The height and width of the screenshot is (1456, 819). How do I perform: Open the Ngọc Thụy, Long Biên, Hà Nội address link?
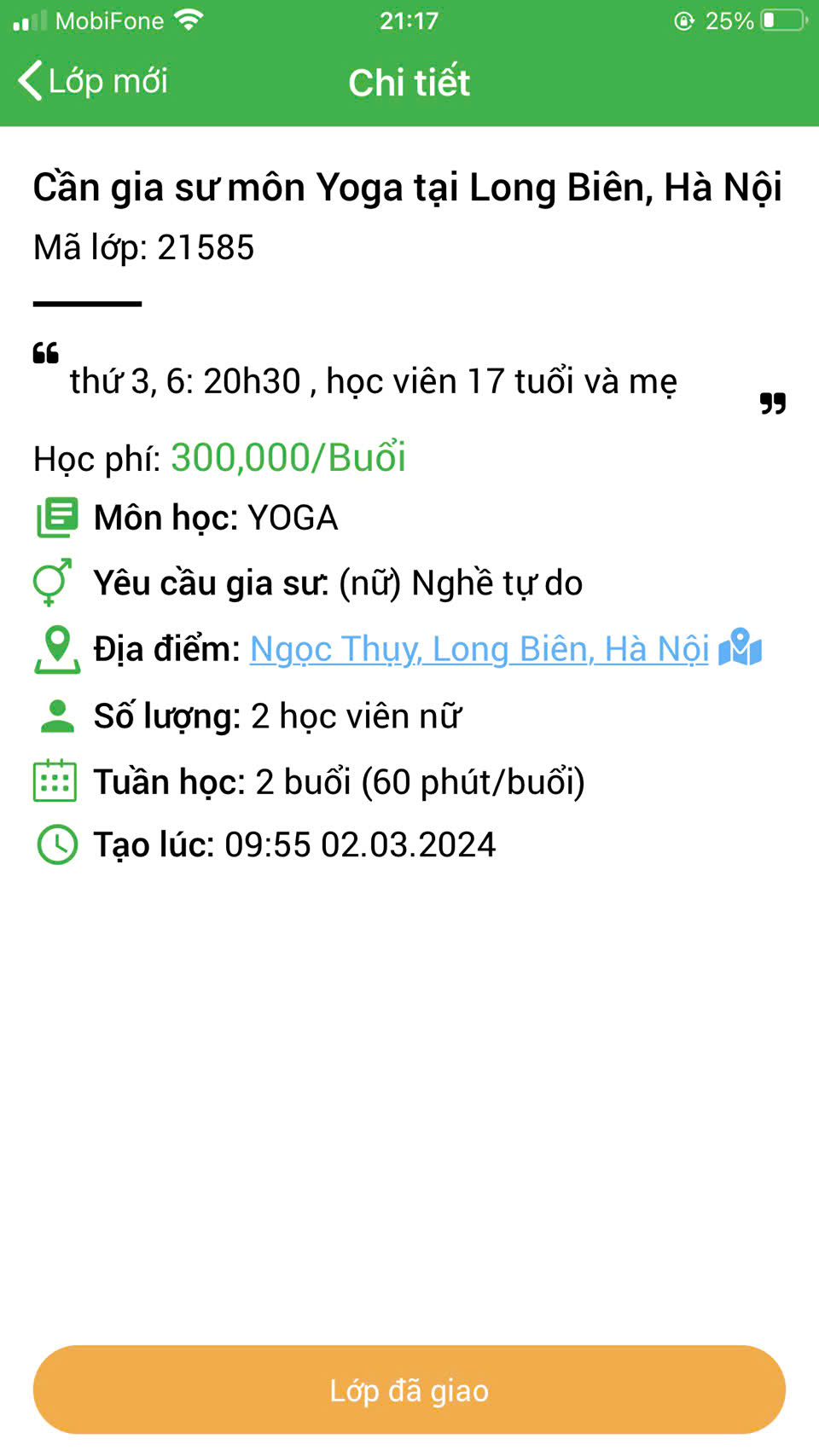pos(479,649)
